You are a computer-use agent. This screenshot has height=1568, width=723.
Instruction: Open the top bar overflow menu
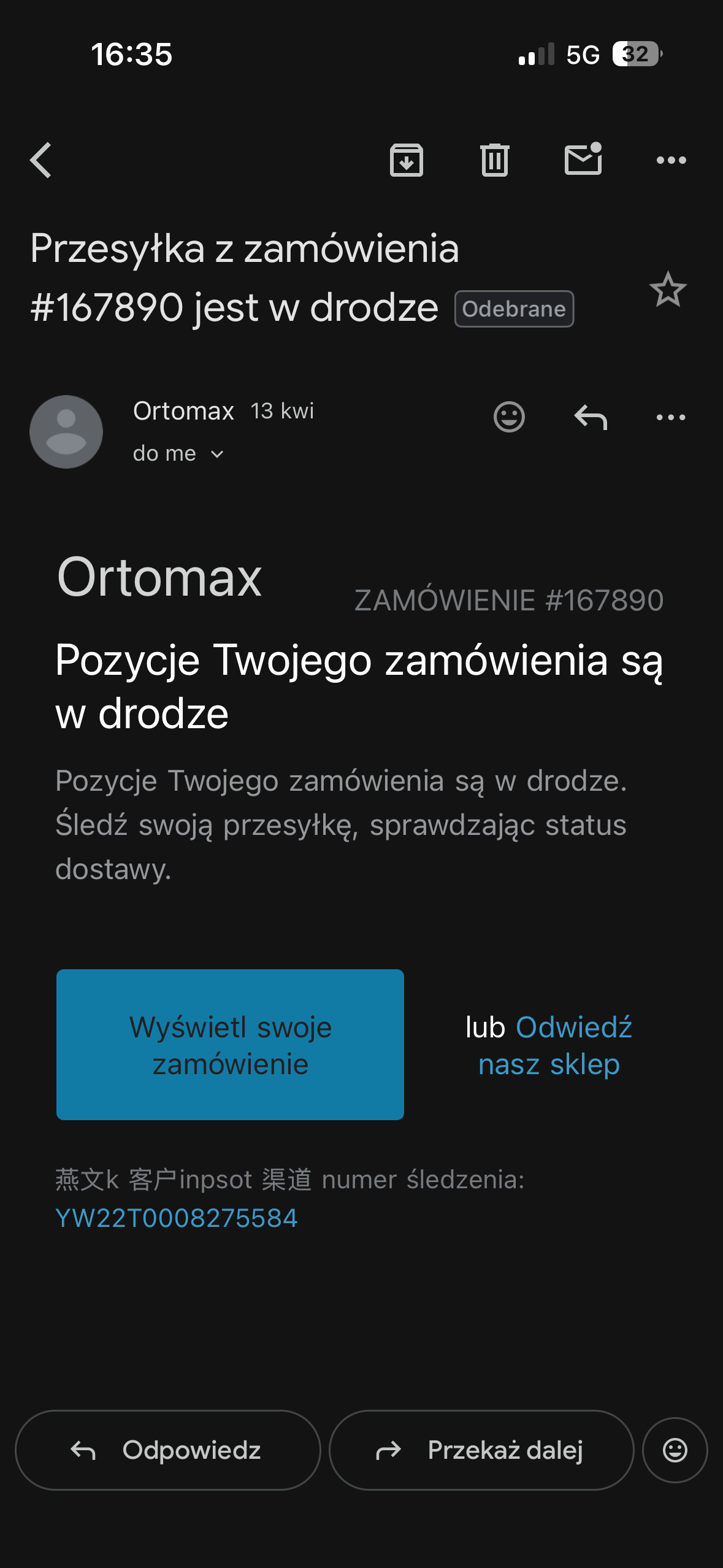(671, 161)
